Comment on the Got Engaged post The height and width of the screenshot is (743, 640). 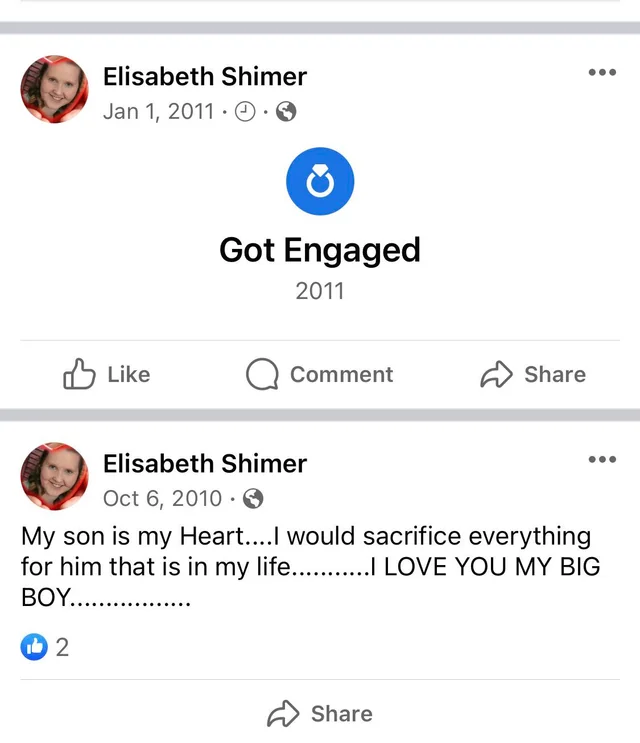[320, 374]
